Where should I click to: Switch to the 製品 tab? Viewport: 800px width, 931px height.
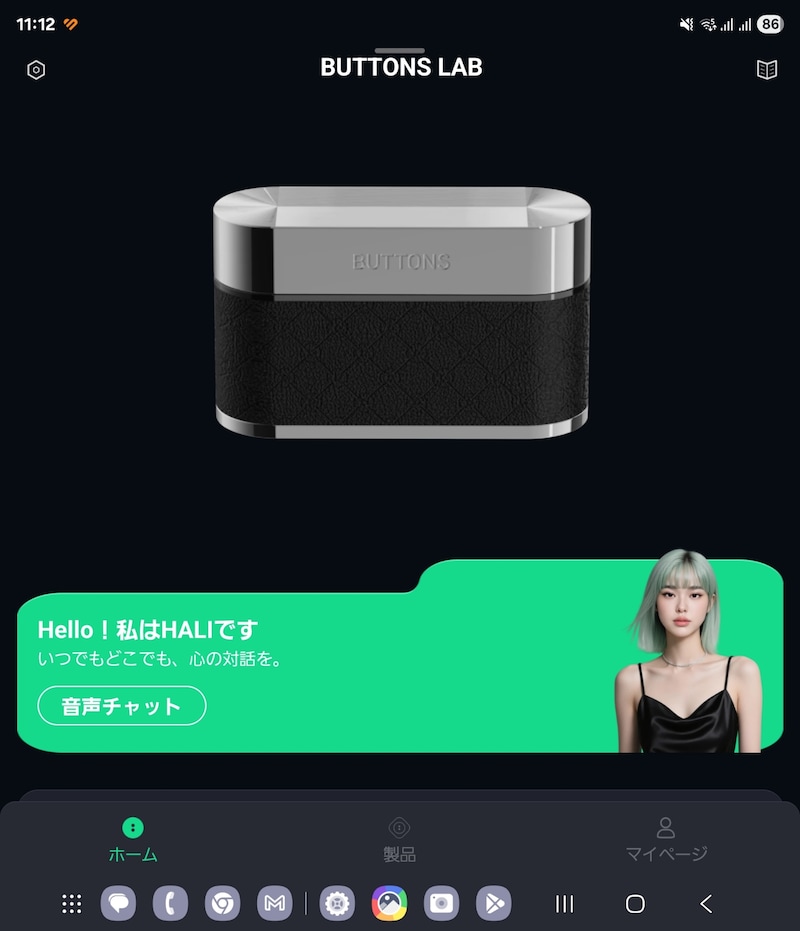coord(399,840)
